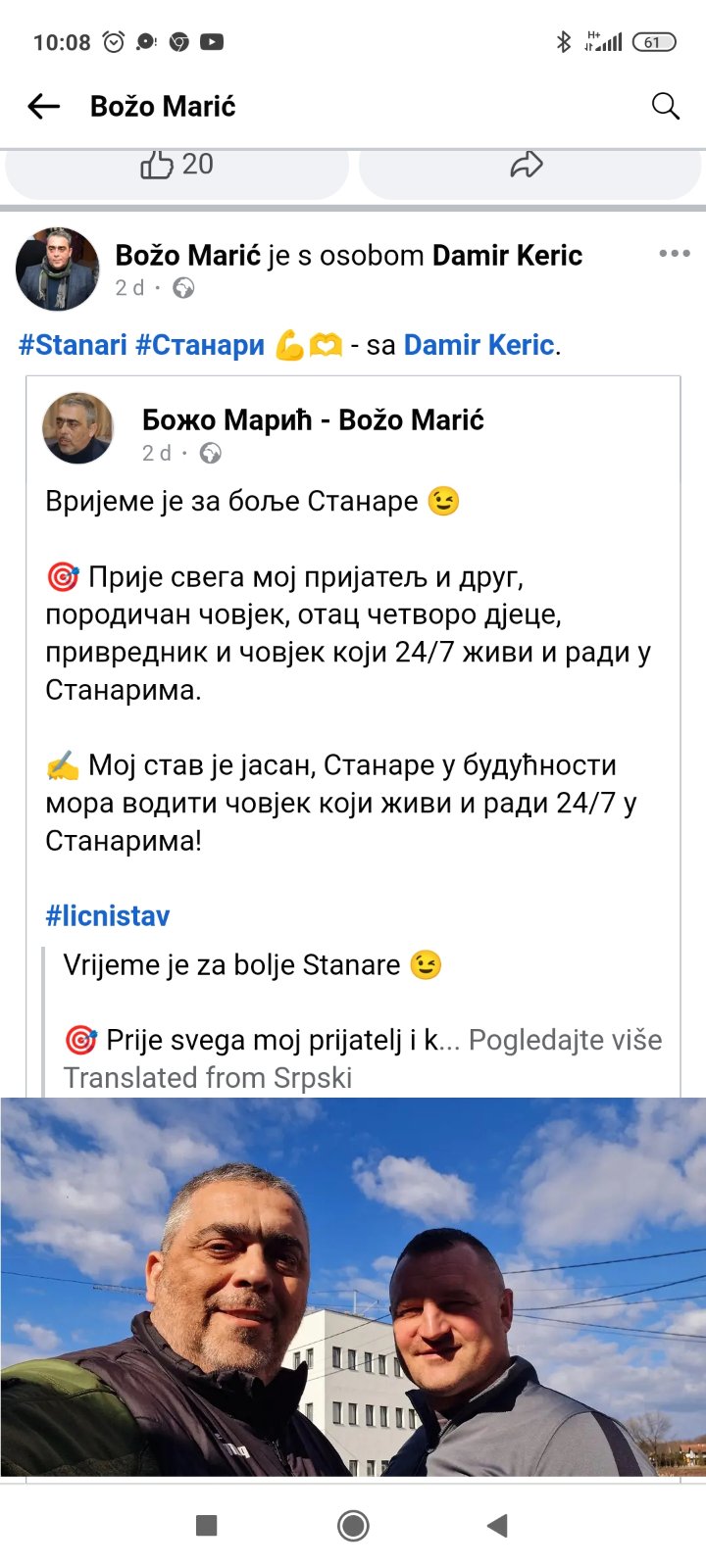Tap the system home button
This screenshot has height=1568, width=706.
click(353, 1525)
